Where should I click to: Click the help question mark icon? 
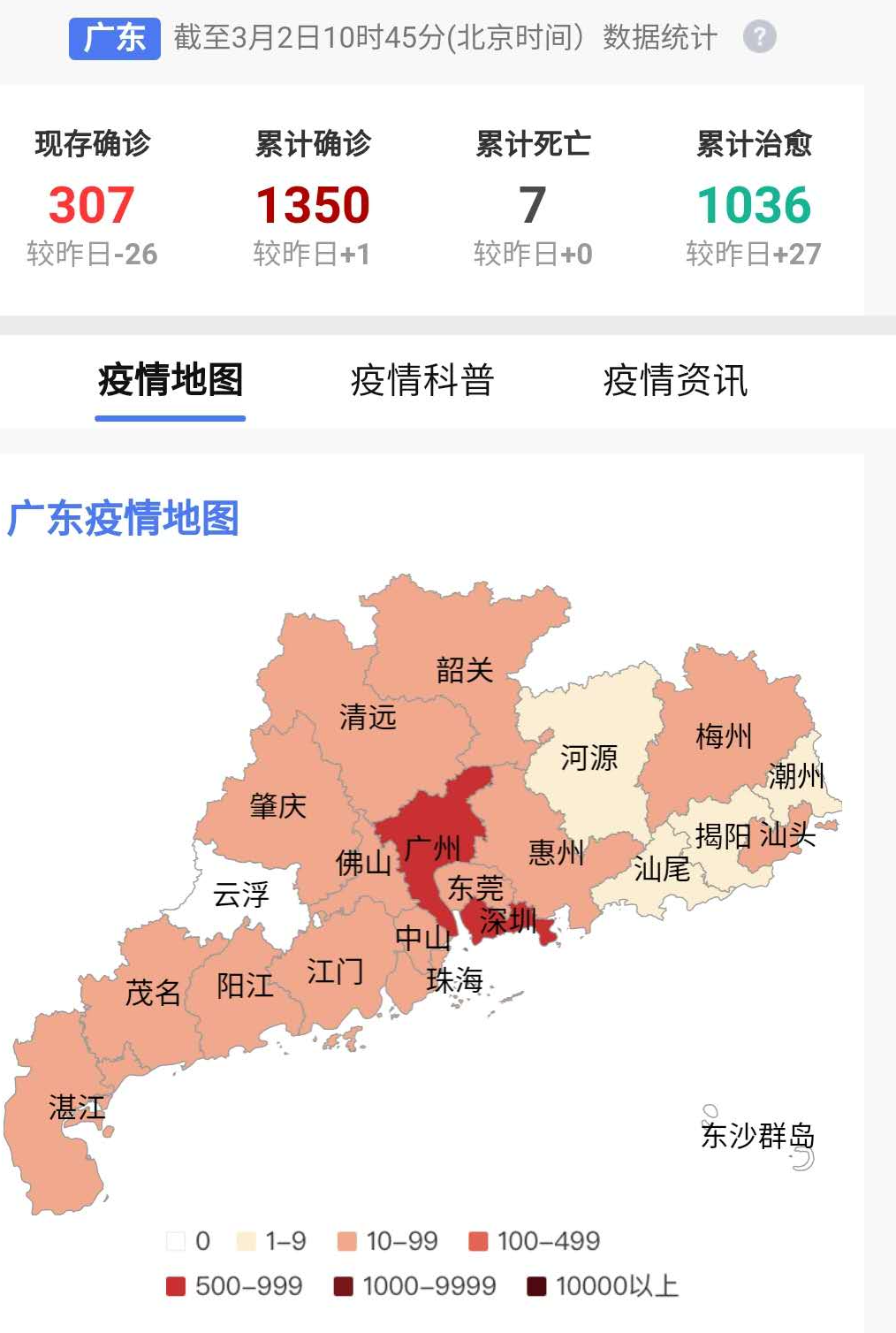coord(758,38)
